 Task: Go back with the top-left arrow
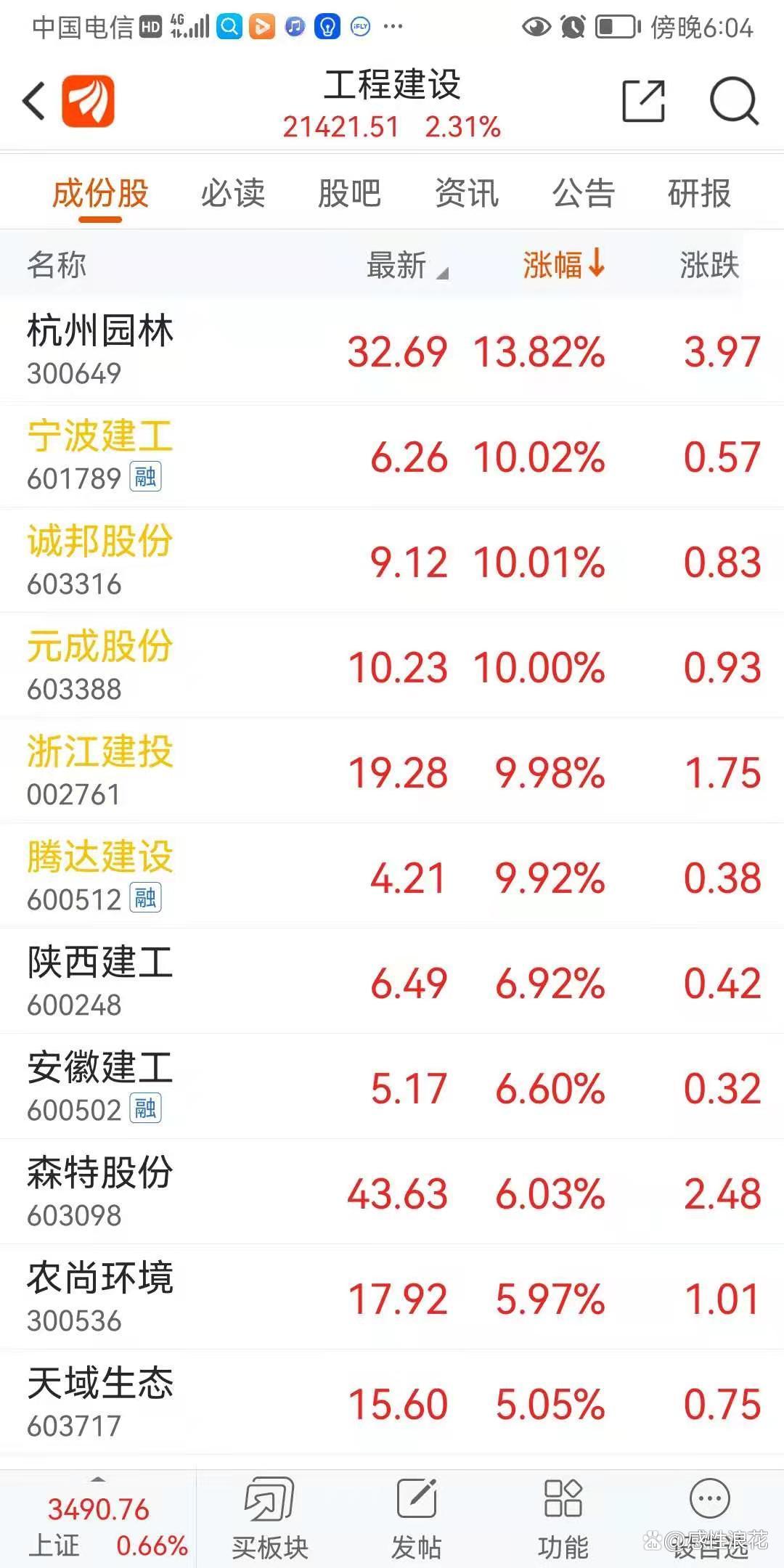(34, 101)
